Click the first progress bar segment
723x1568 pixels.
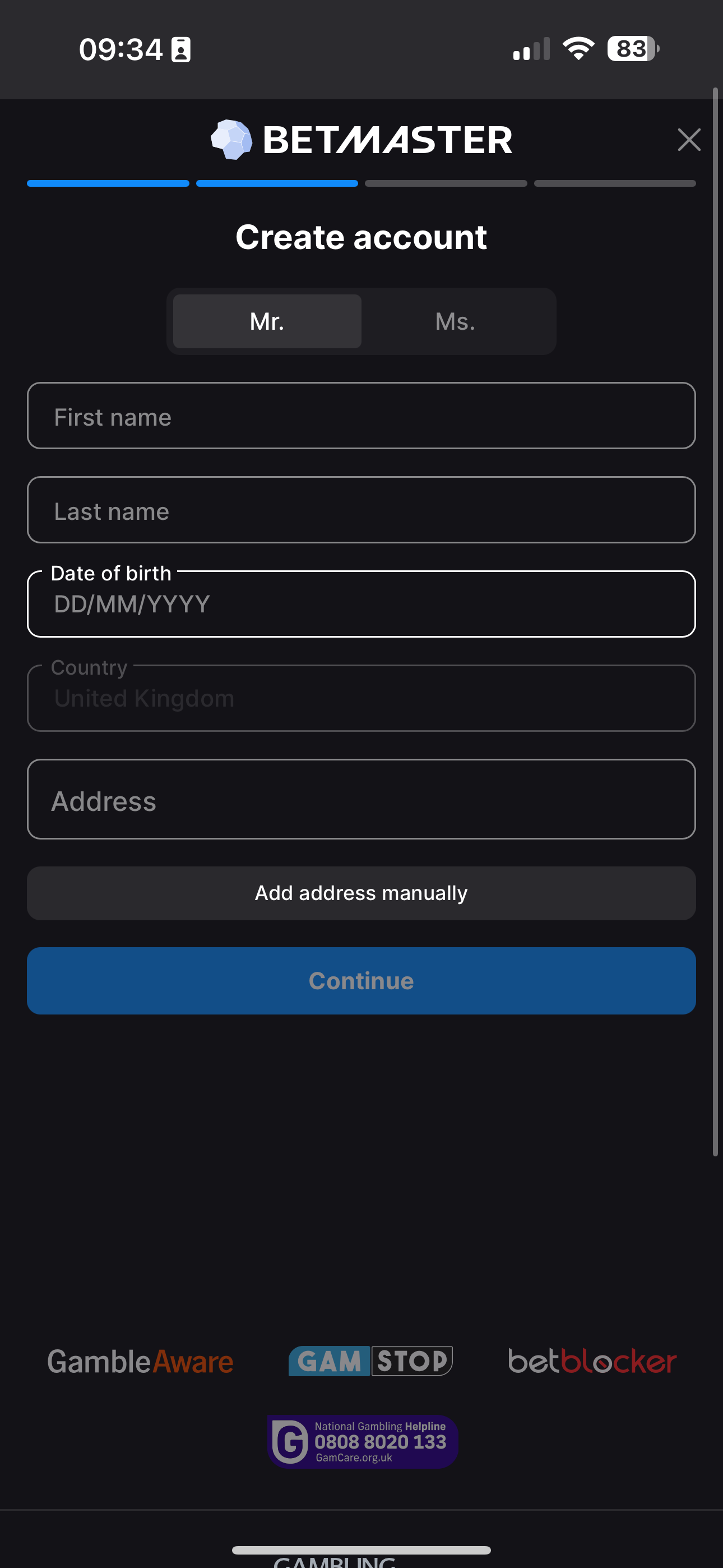click(x=108, y=183)
